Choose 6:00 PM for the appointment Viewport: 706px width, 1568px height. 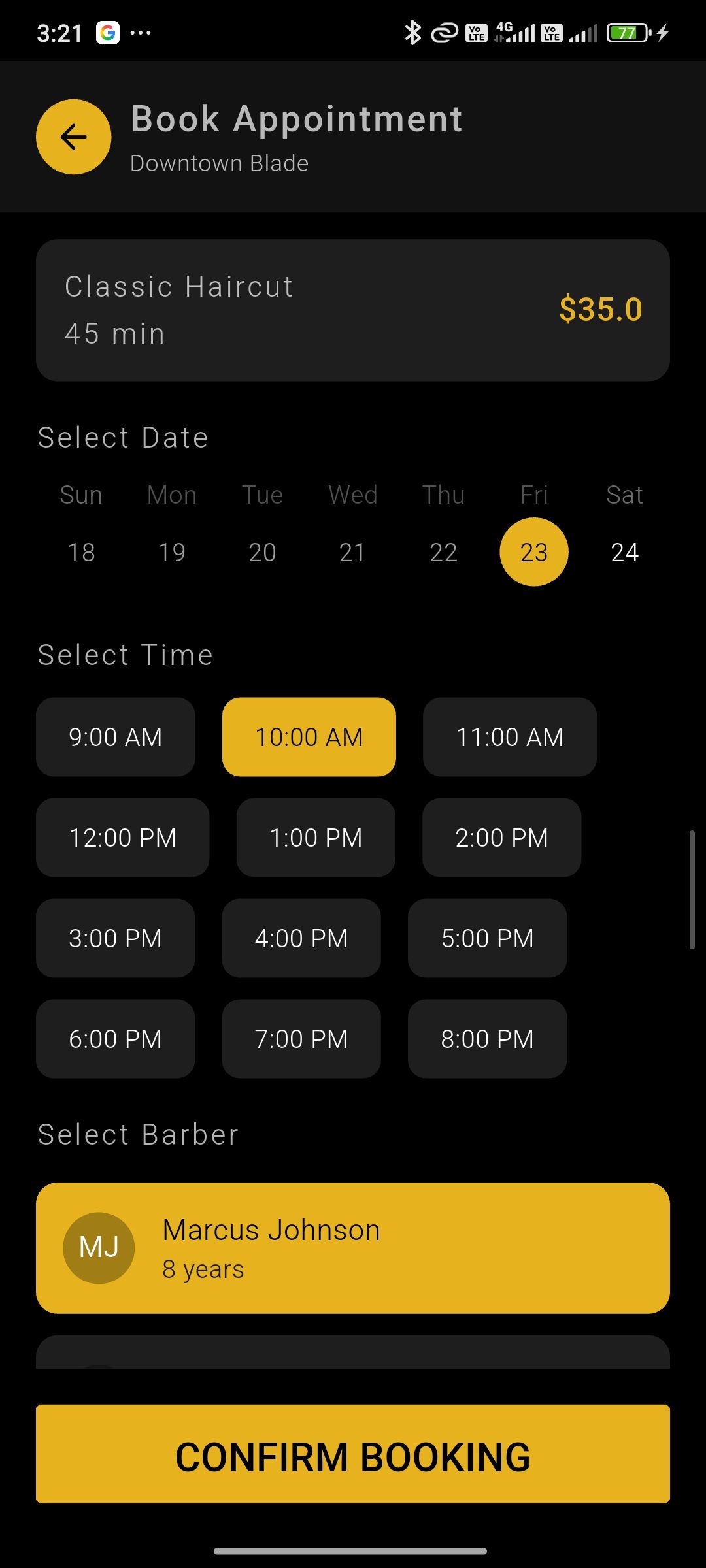[x=115, y=1039]
